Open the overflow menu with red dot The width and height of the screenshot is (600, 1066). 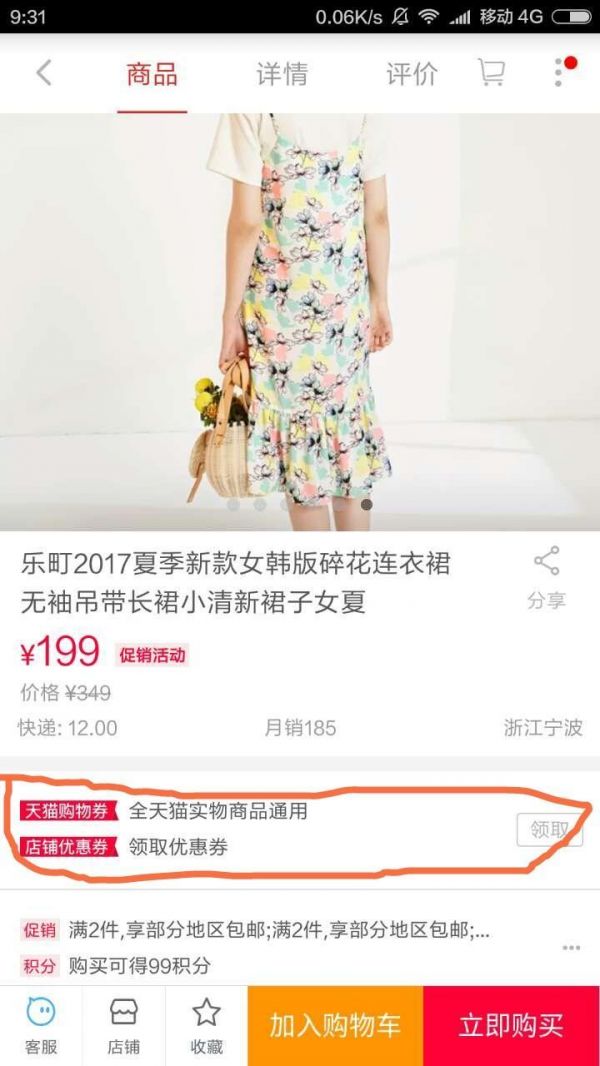560,72
